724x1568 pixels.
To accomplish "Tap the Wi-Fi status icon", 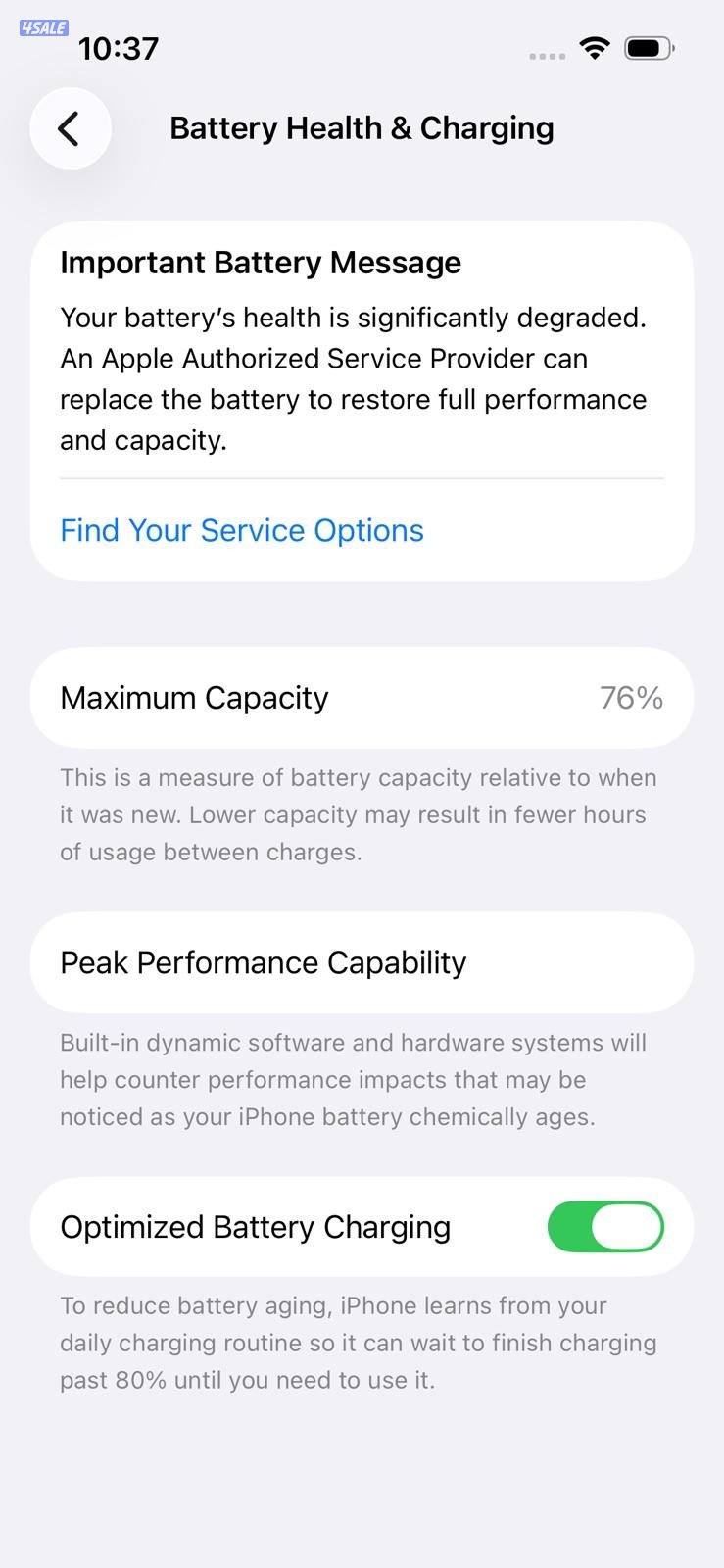I will [596, 47].
